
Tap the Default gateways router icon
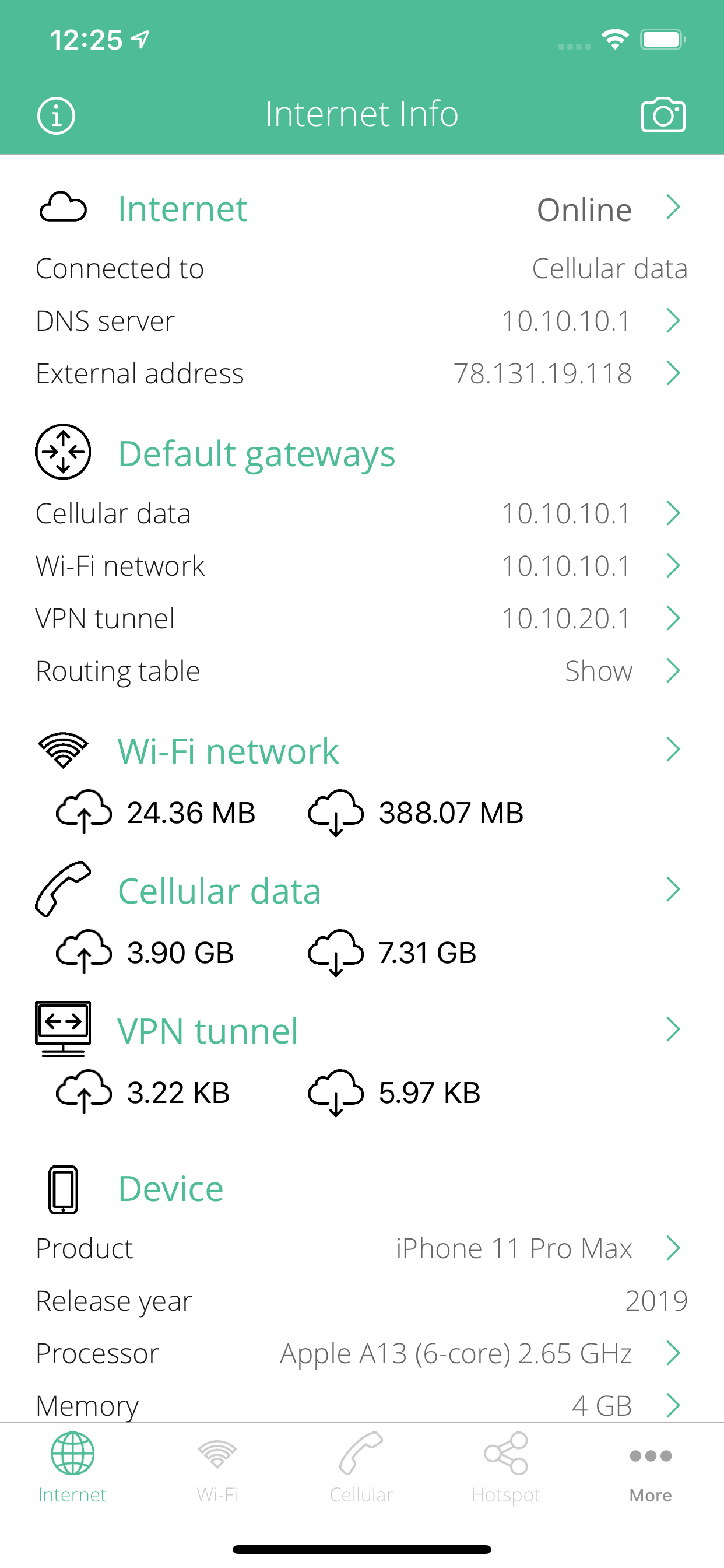pos(63,452)
